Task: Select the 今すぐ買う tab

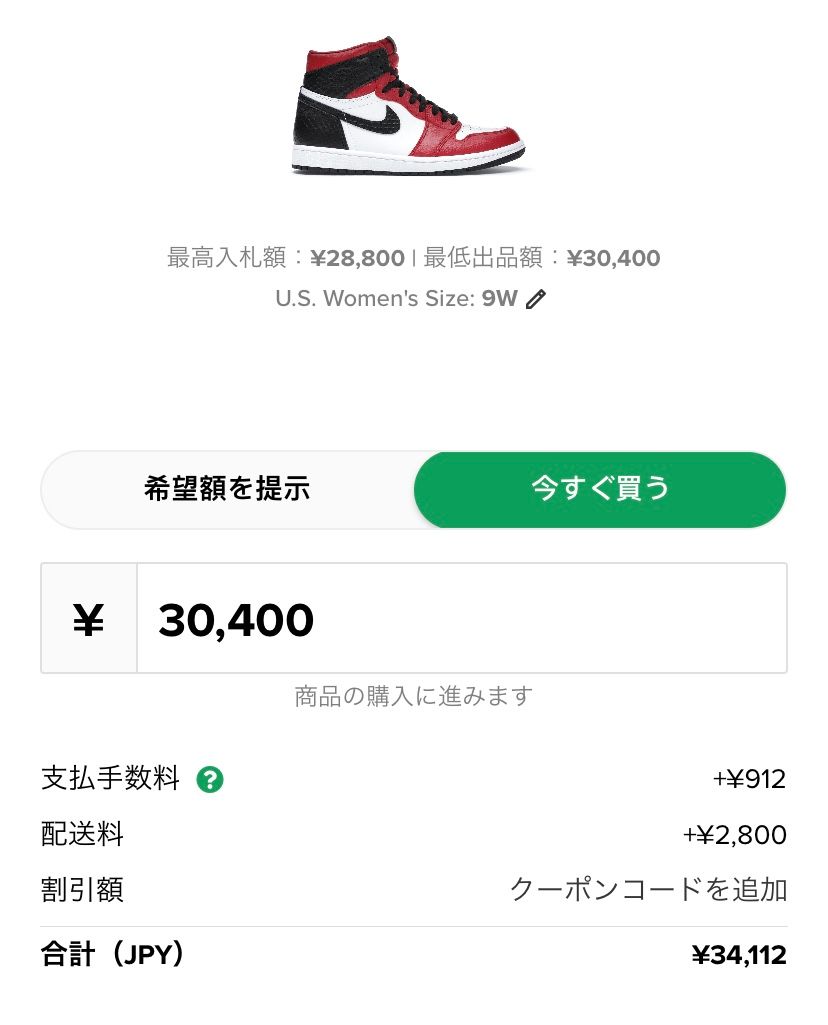Action: point(600,489)
